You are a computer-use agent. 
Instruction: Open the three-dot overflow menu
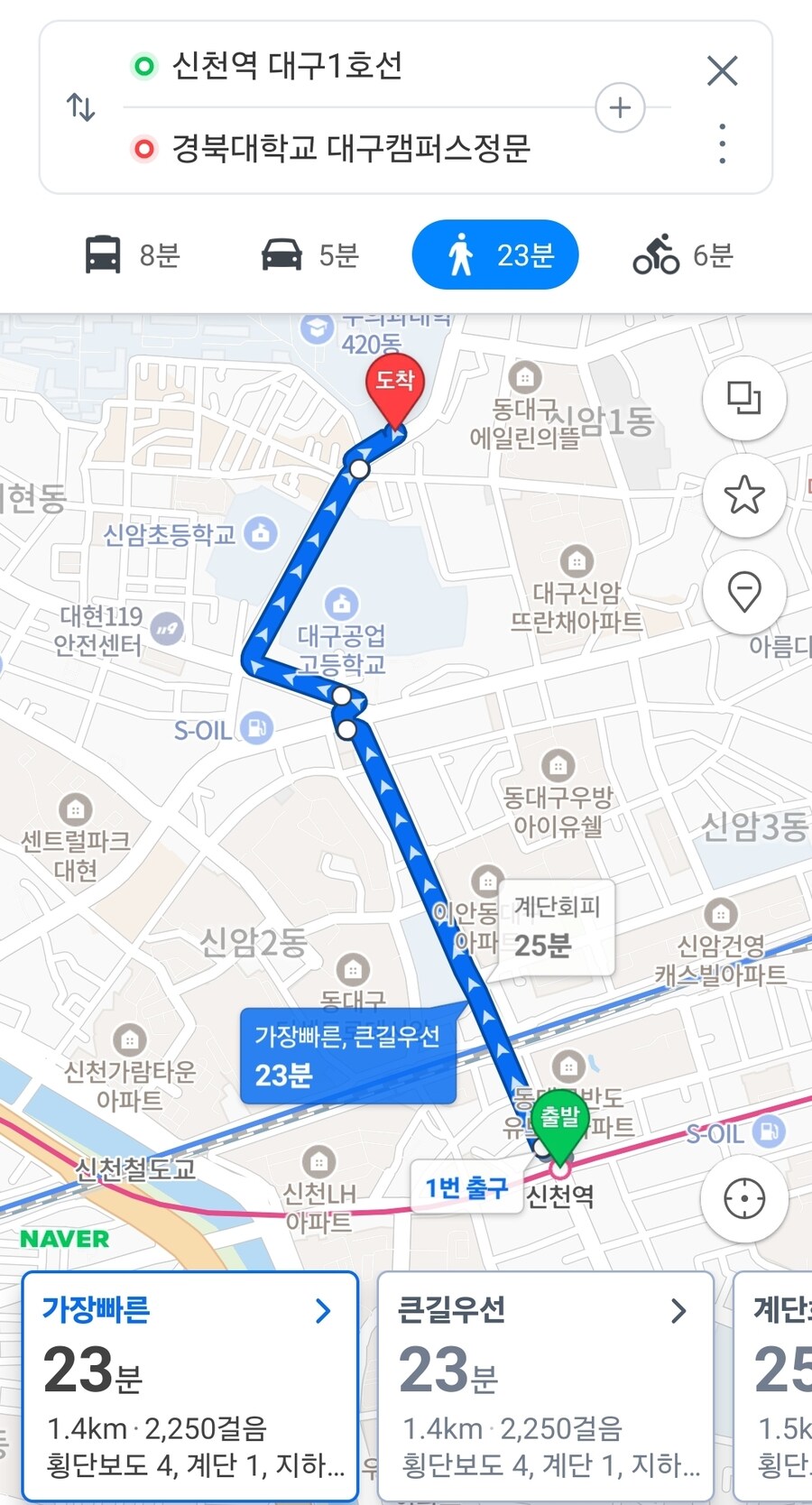(x=722, y=144)
